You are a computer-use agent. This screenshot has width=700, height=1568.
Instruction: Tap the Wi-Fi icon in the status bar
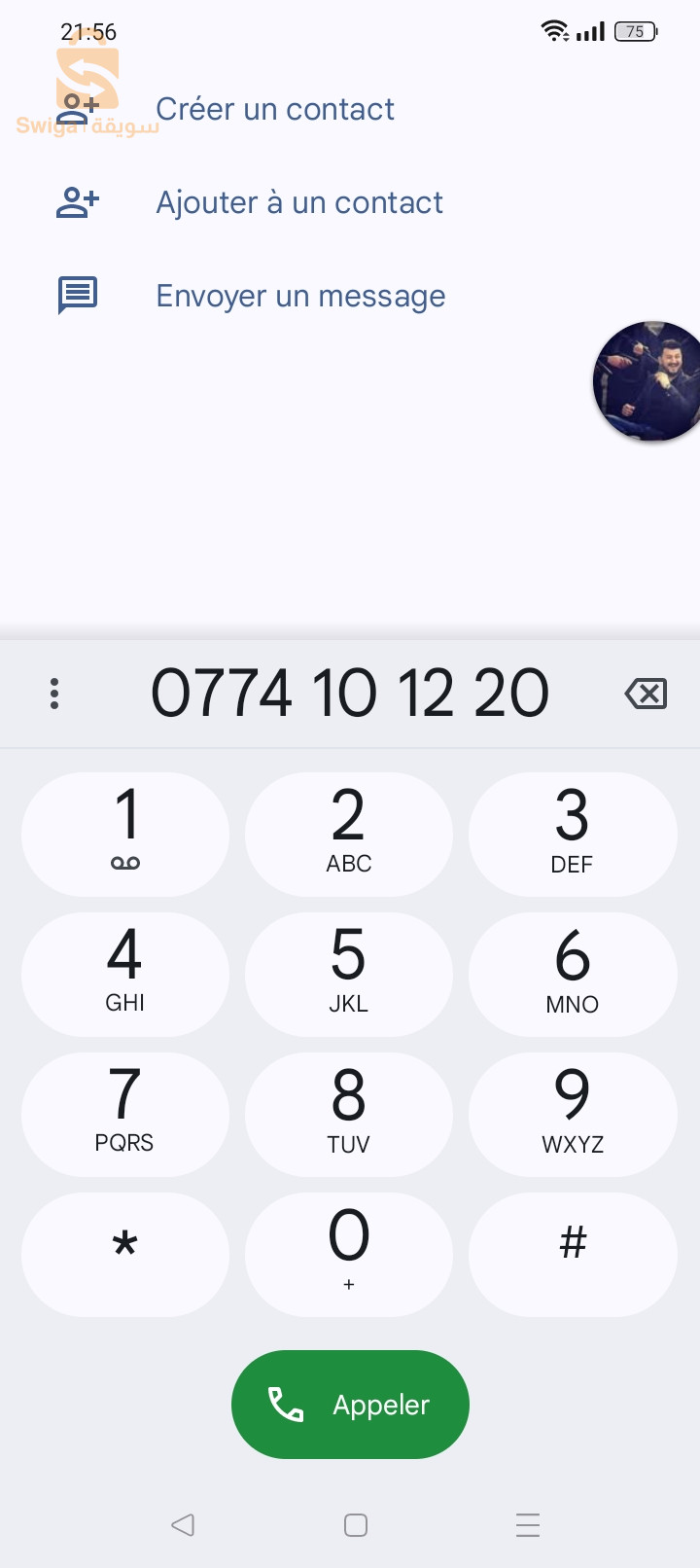(552, 30)
